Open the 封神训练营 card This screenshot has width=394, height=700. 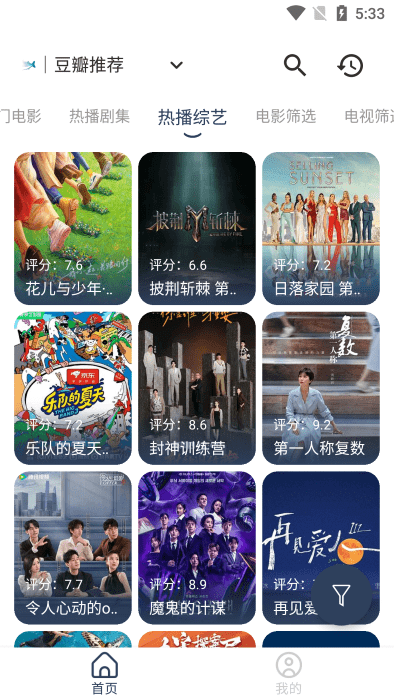point(197,388)
